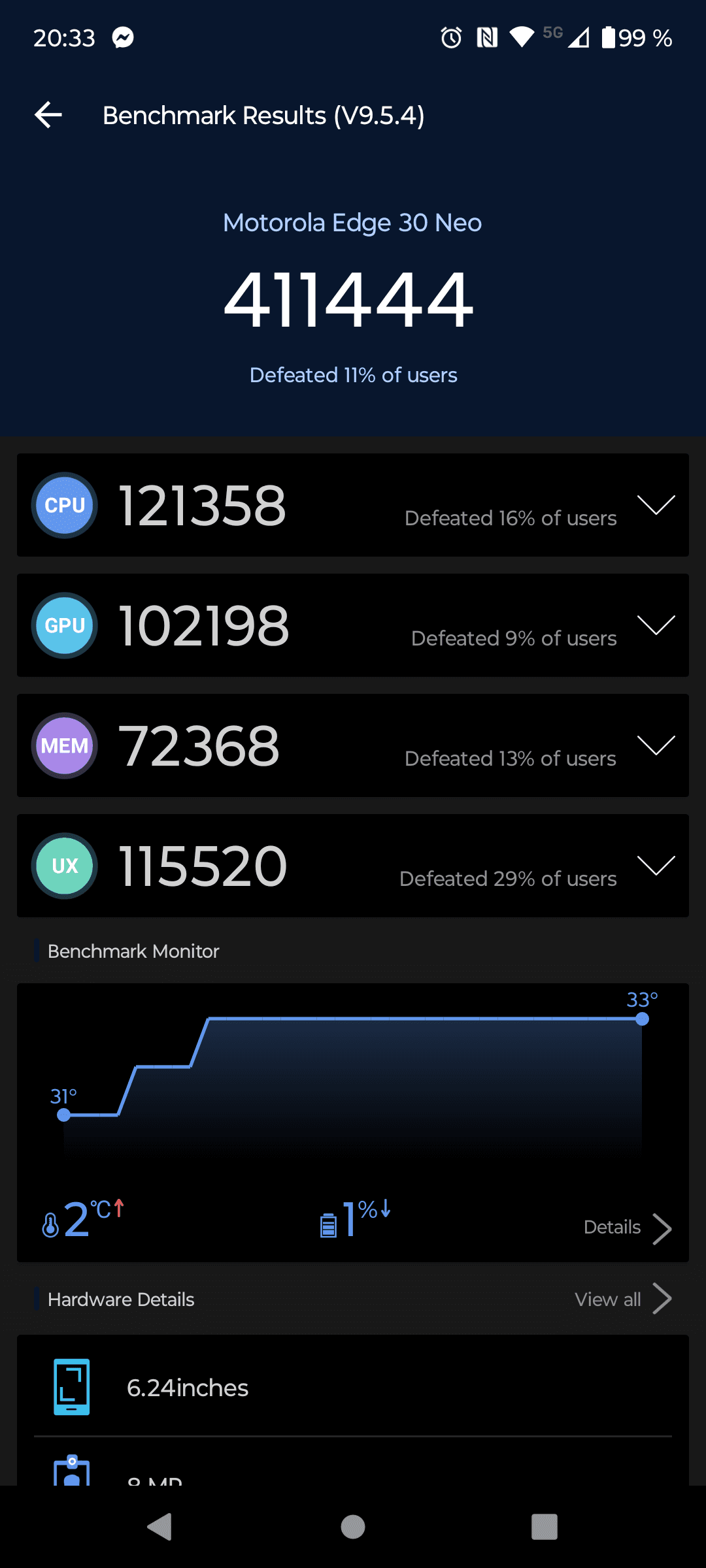
Task: Expand the CPU score details
Action: pyautogui.click(x=656, y=505)
